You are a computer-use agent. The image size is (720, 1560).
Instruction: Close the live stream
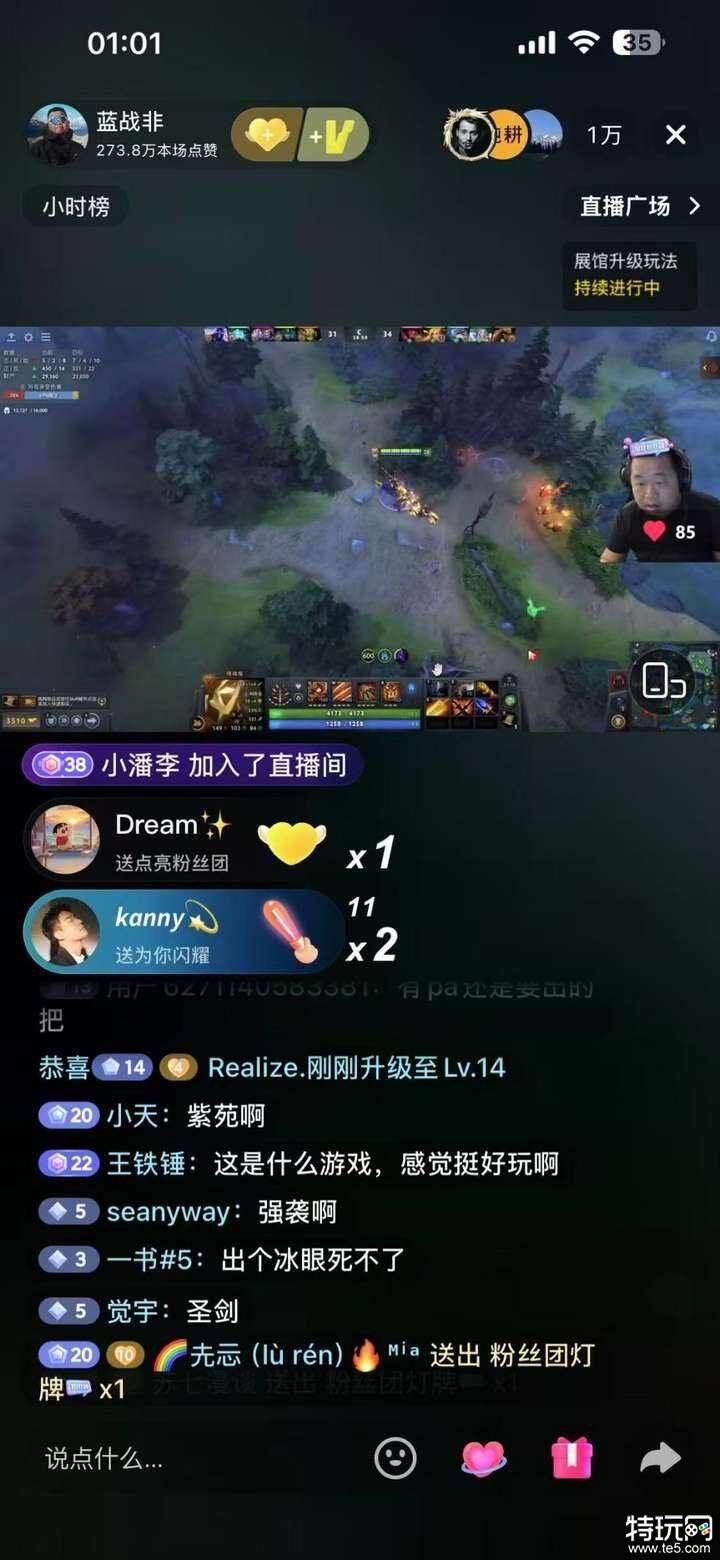(676, 135)
